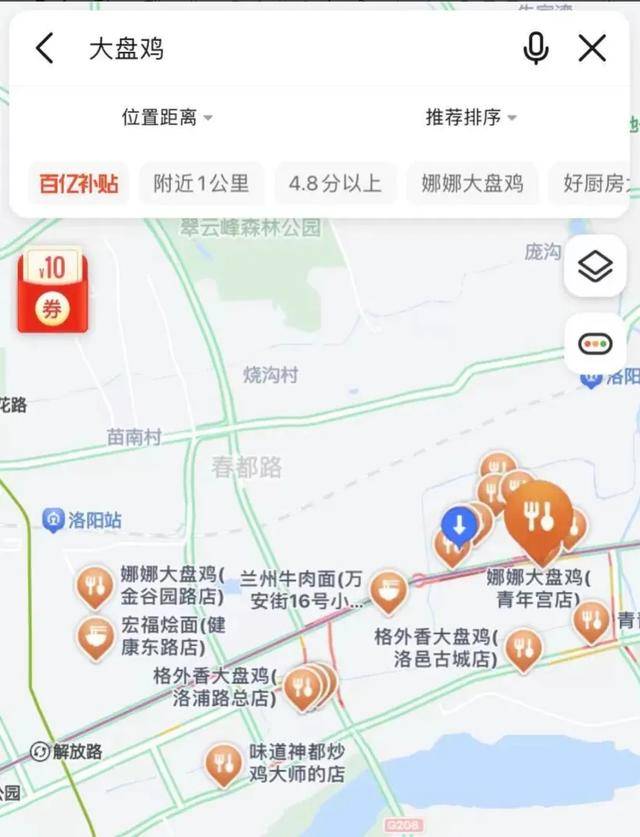Filter by 附近1公里
The width and height of the screenshot is (640, 837).
[201, 183]
